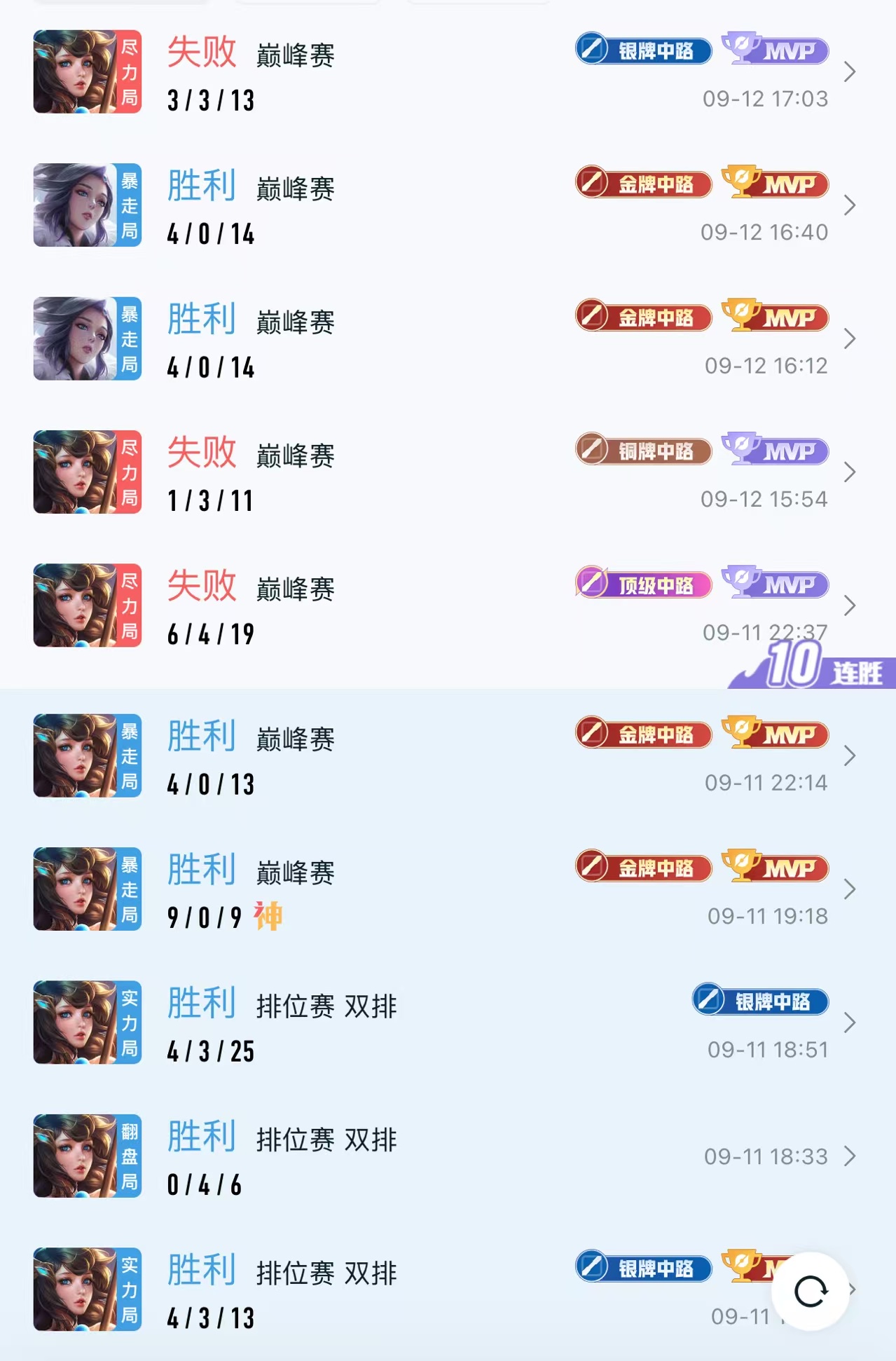This screenshot has height=1361, width=896.
Task: Tap the floating refresh button
Action: tap(811, 1291)
